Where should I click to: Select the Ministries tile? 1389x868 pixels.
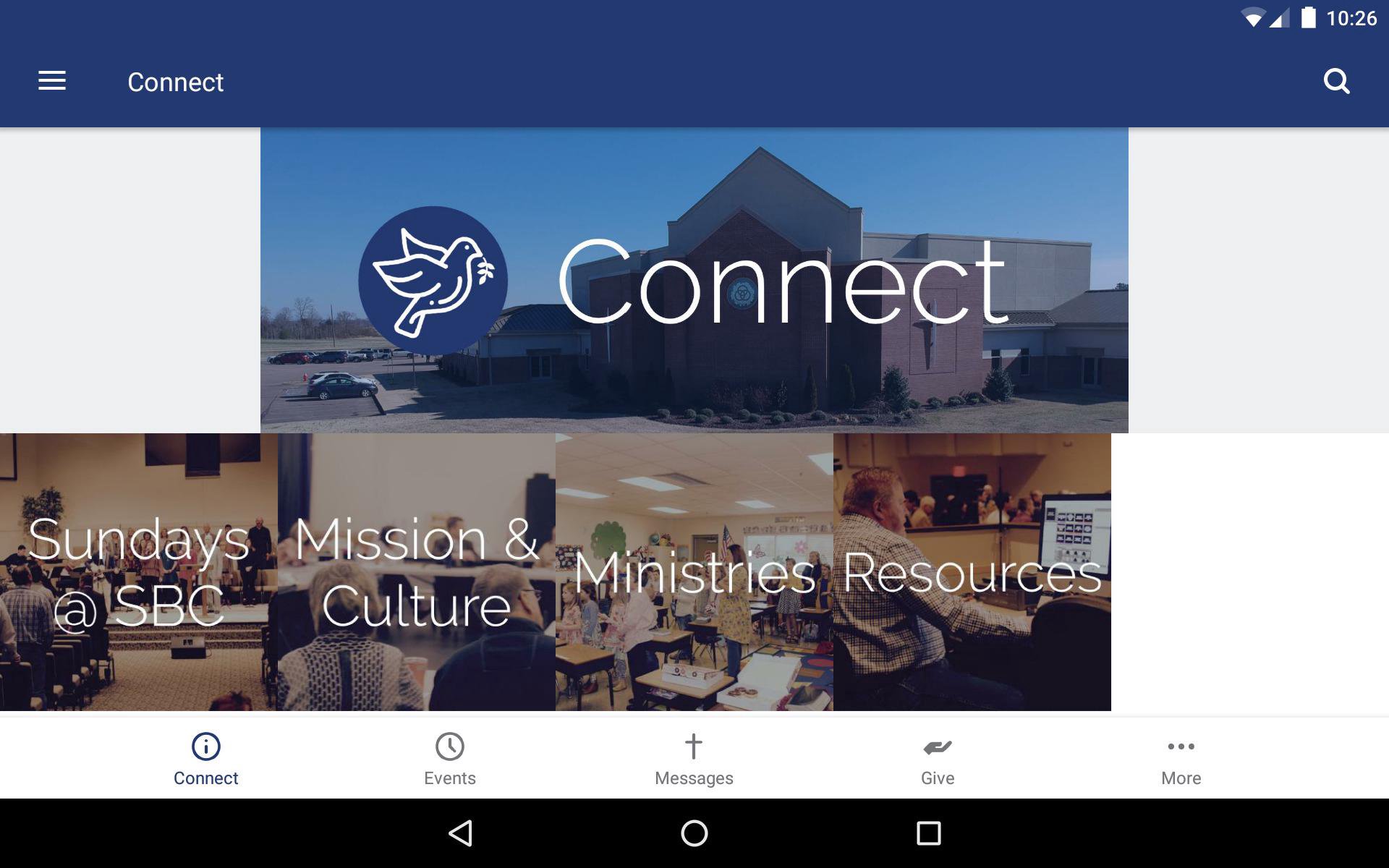[x=694, y=572]
